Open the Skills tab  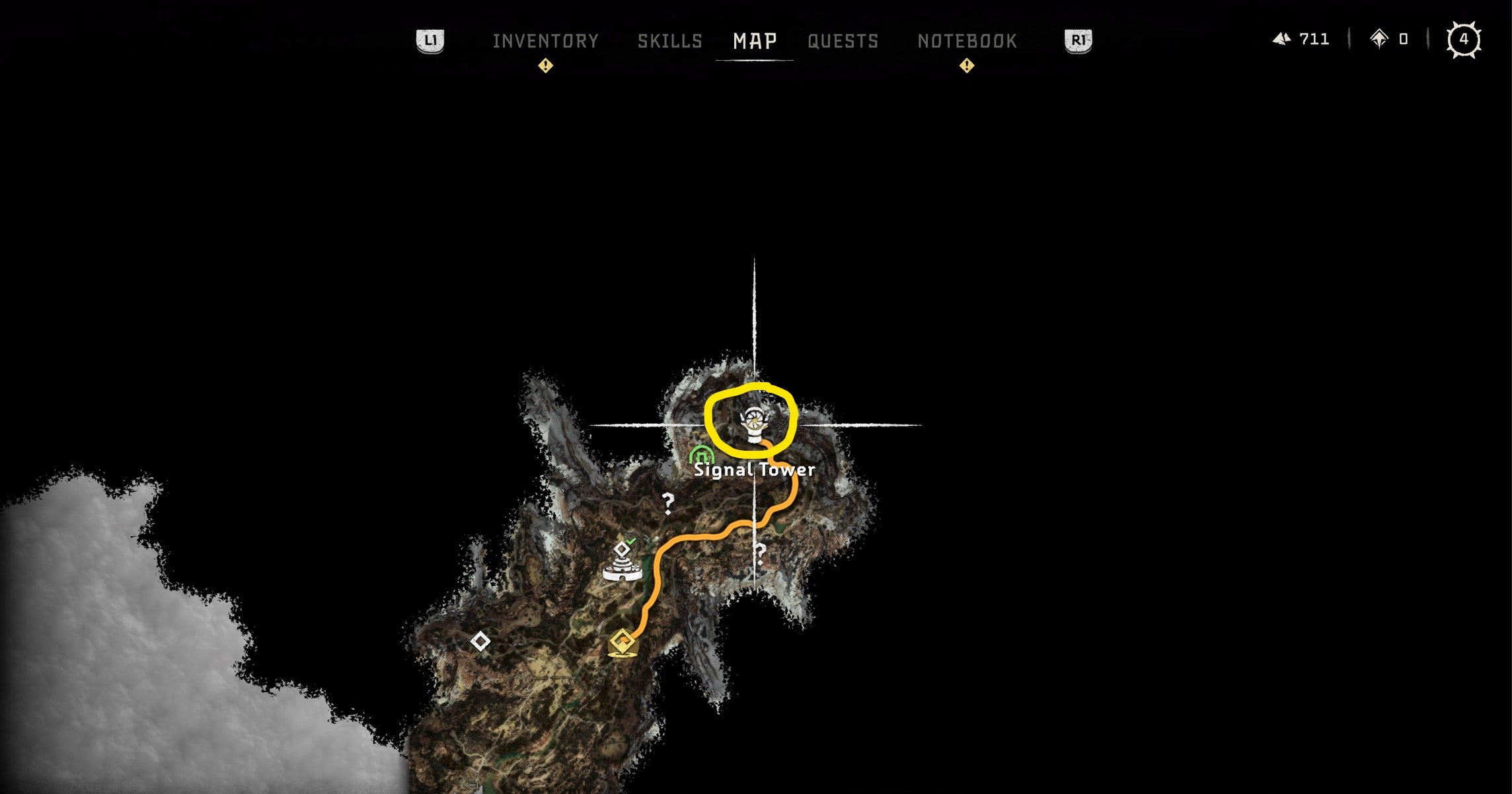pos(669,41)
